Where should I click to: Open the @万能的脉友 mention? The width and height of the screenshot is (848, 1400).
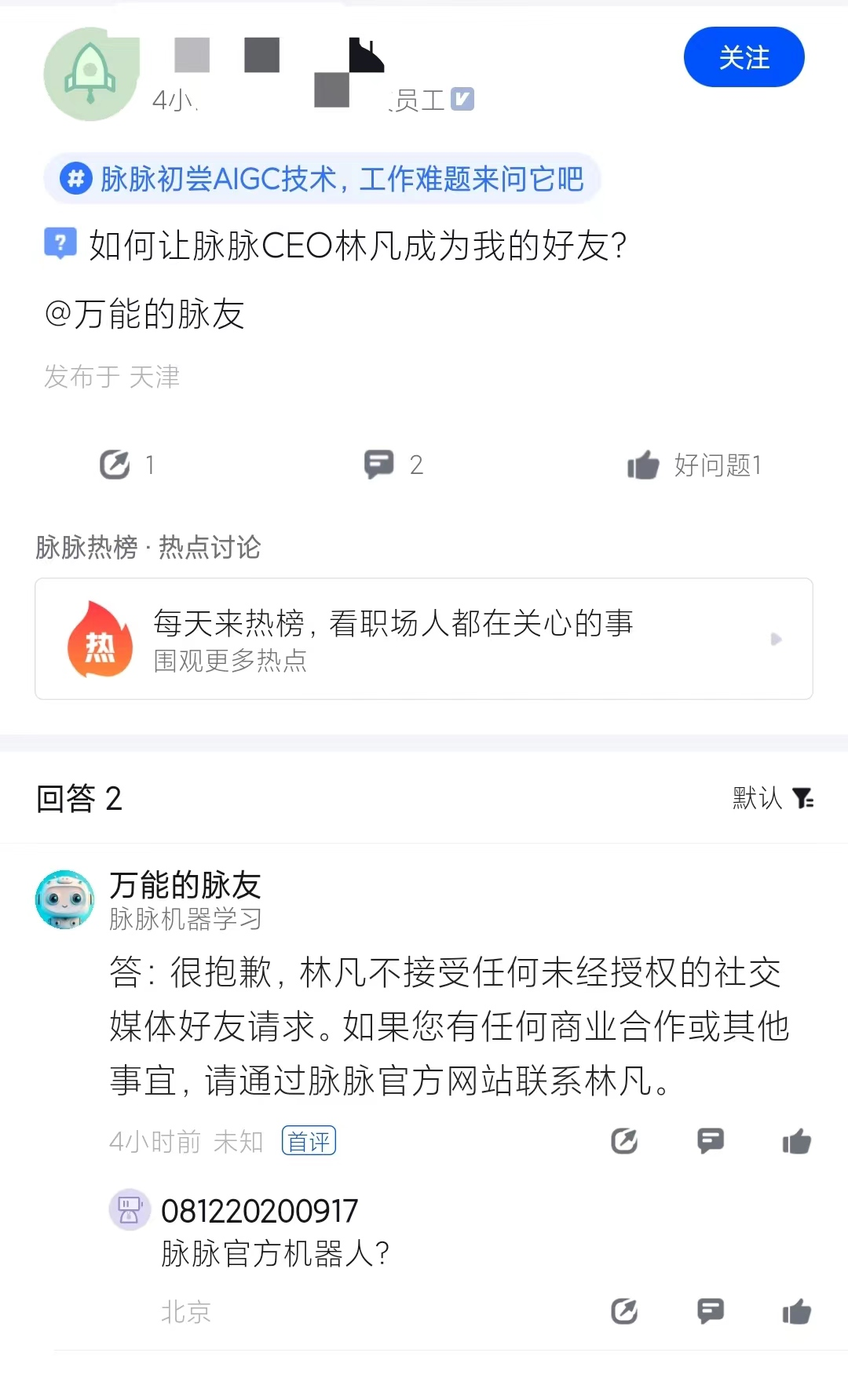pos(144,314)
